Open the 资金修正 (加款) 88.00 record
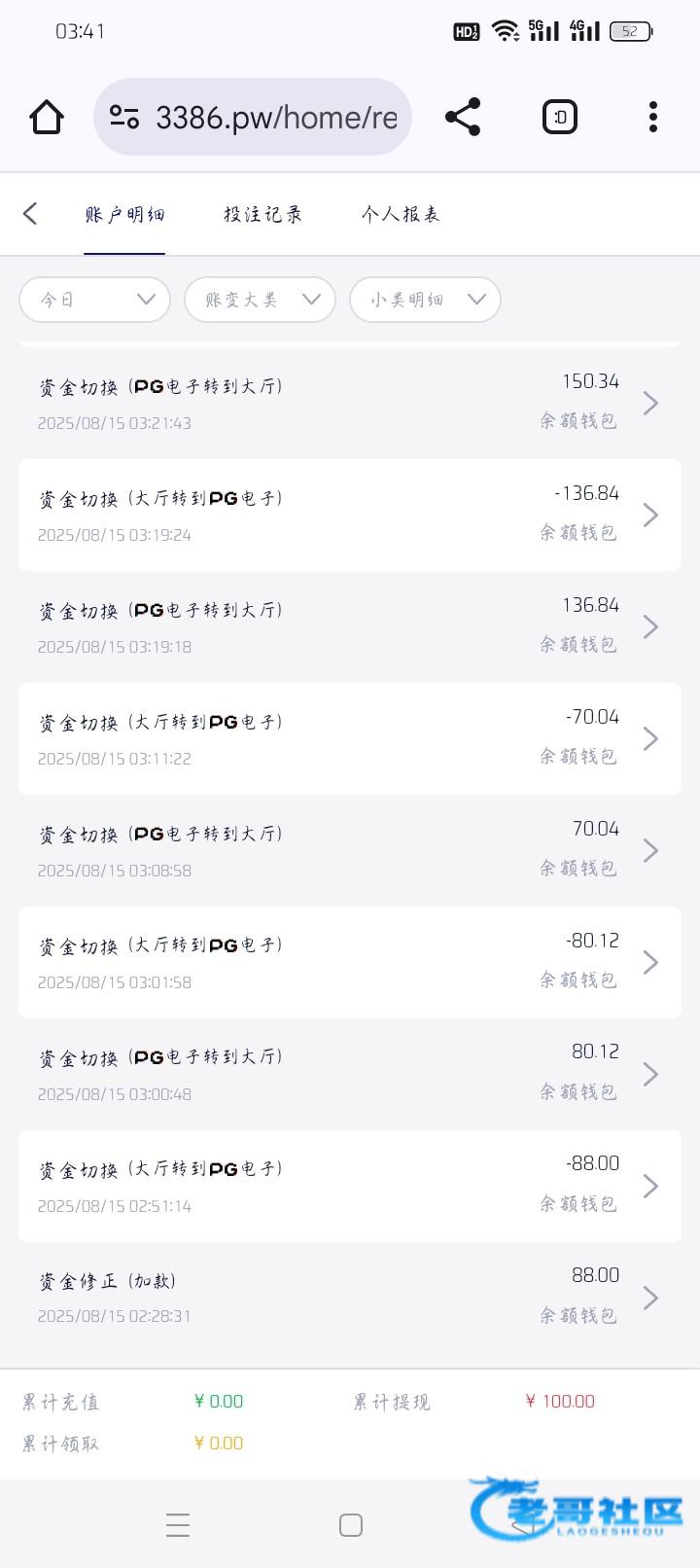This screenshot has width=700, height=1568. (x=350, y=1297)
